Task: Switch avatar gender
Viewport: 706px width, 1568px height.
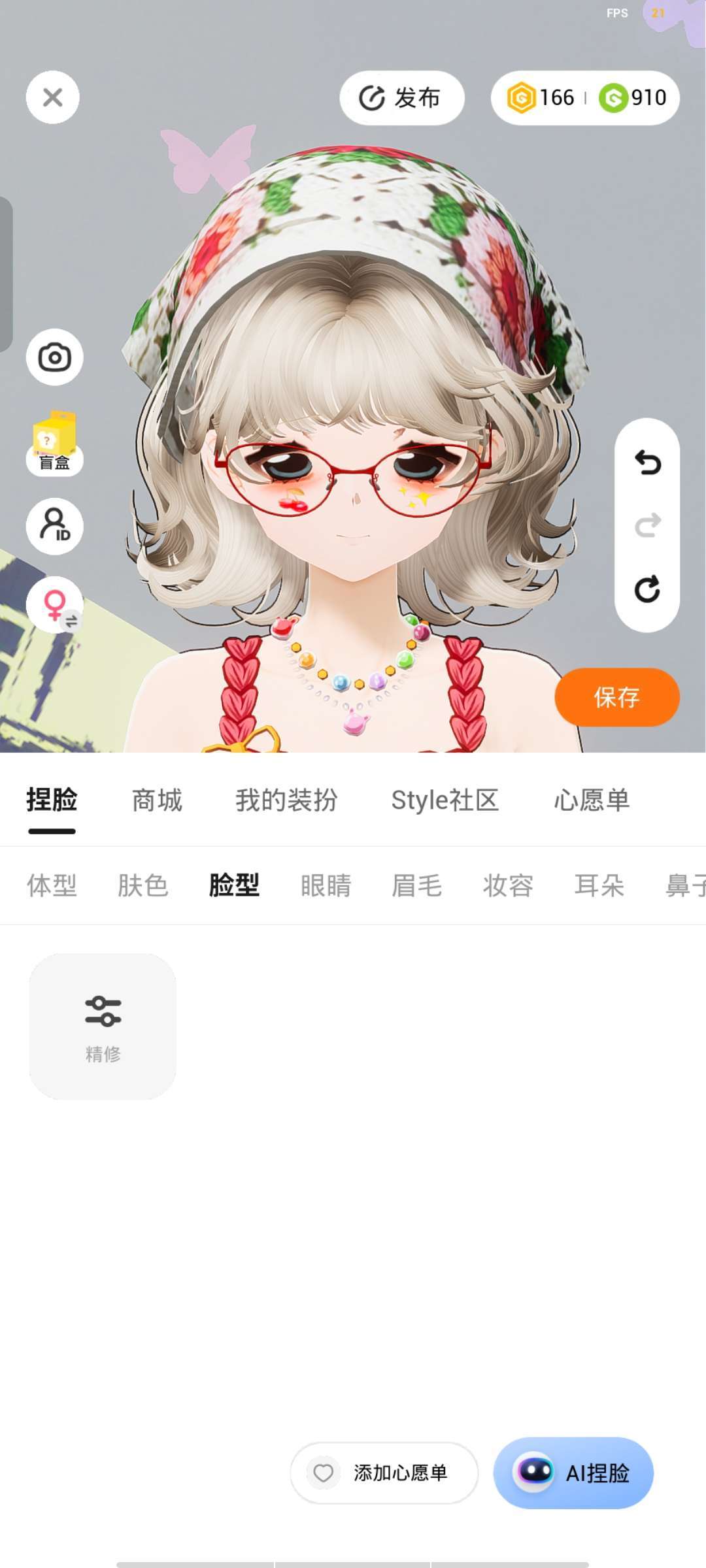Action: (x=54, y=605)
